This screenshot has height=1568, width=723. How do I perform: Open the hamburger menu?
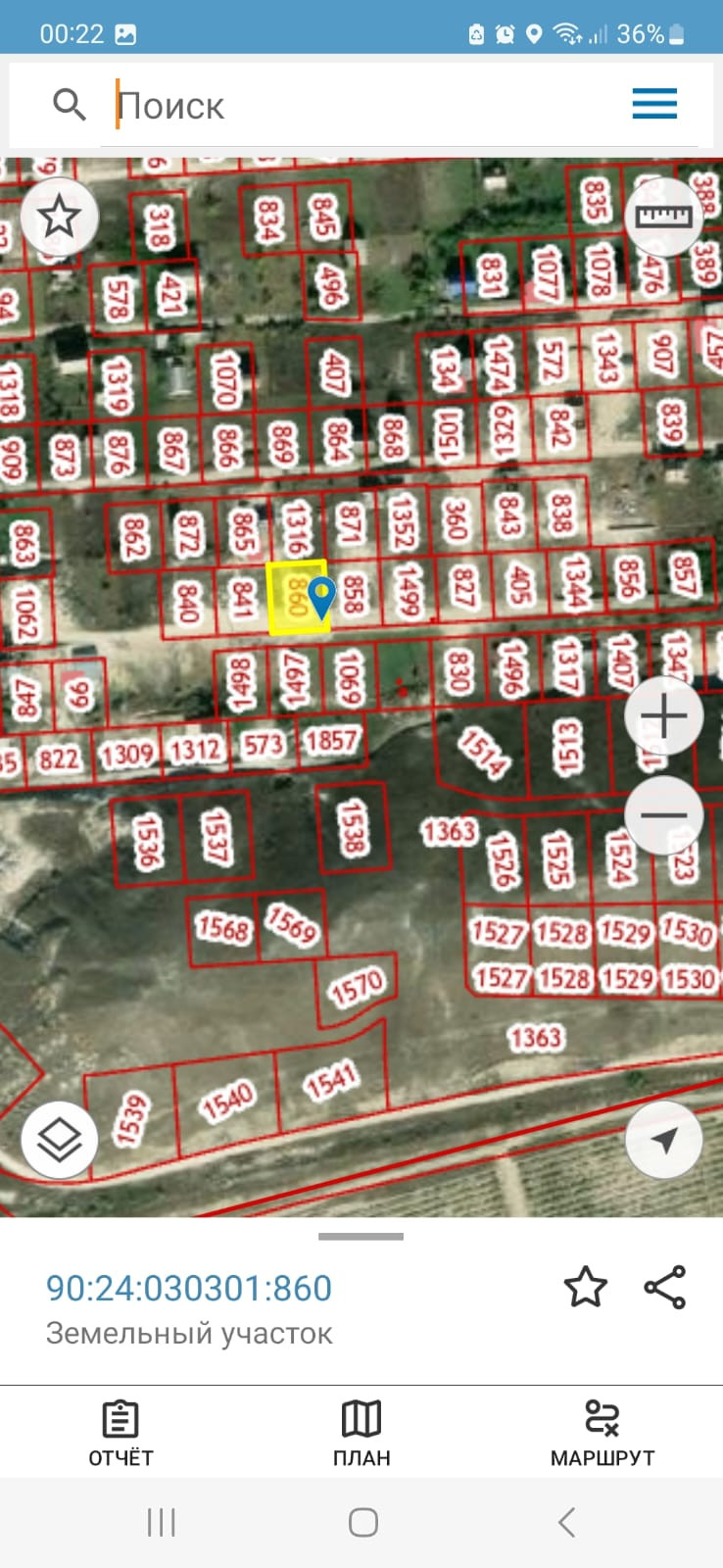pos(654,103)
